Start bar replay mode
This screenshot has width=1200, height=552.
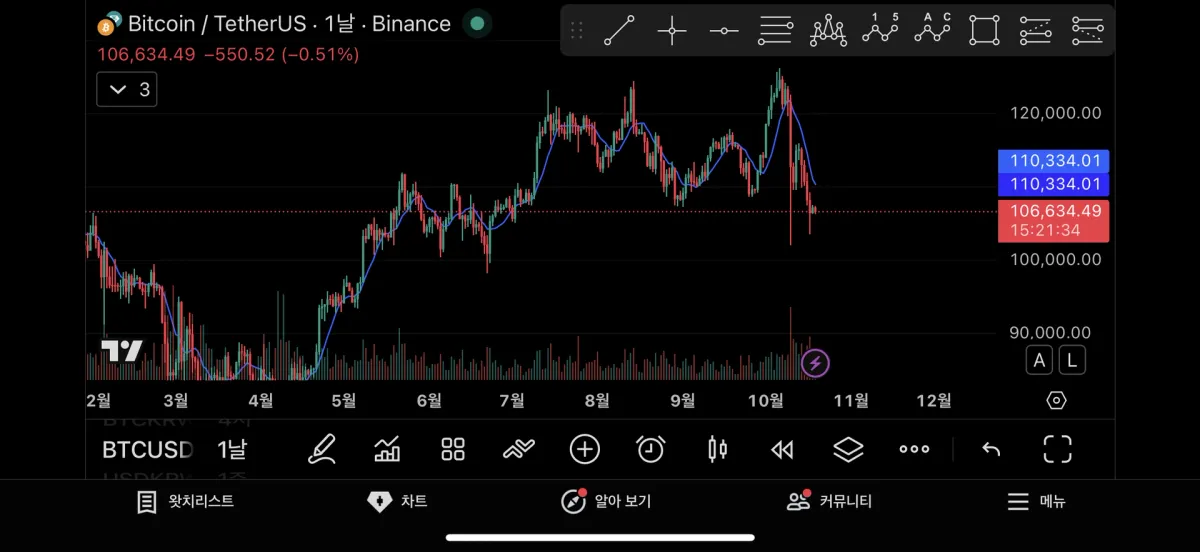tap(782, 450)
